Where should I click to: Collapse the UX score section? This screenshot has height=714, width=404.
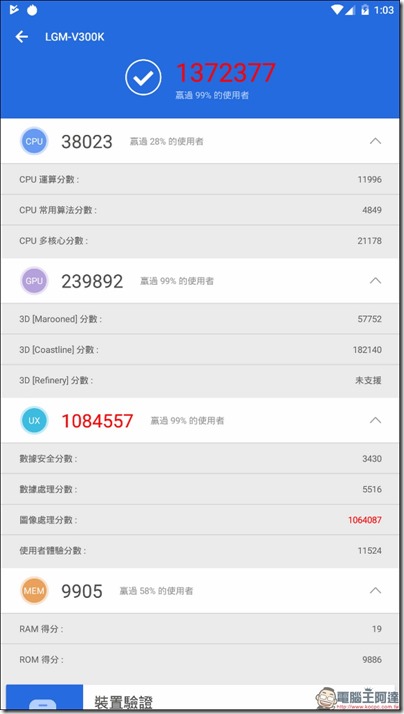(x=375, y=420)
